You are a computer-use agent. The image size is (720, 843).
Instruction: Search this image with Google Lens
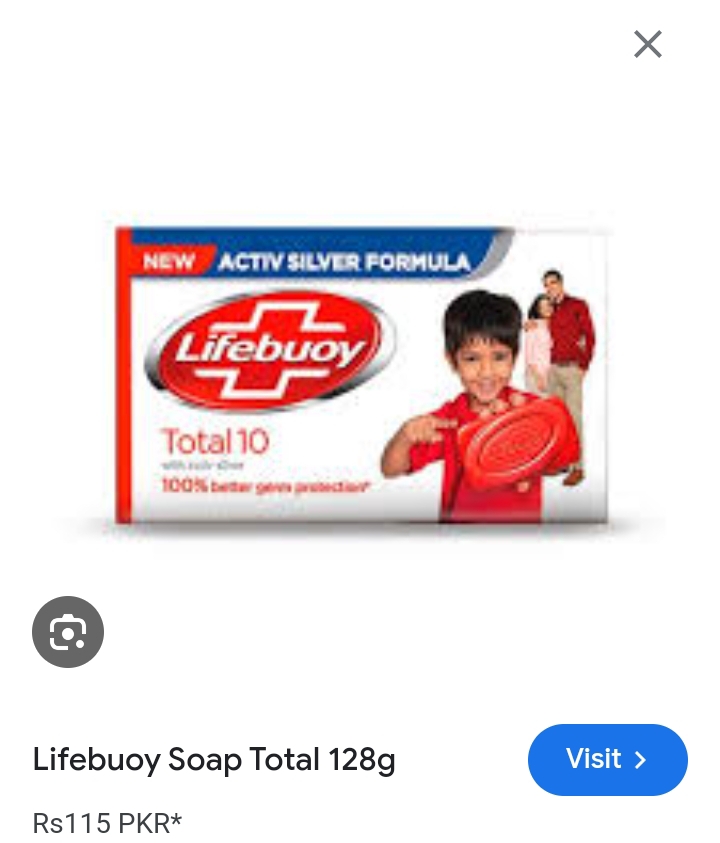[x=68, y=632]
